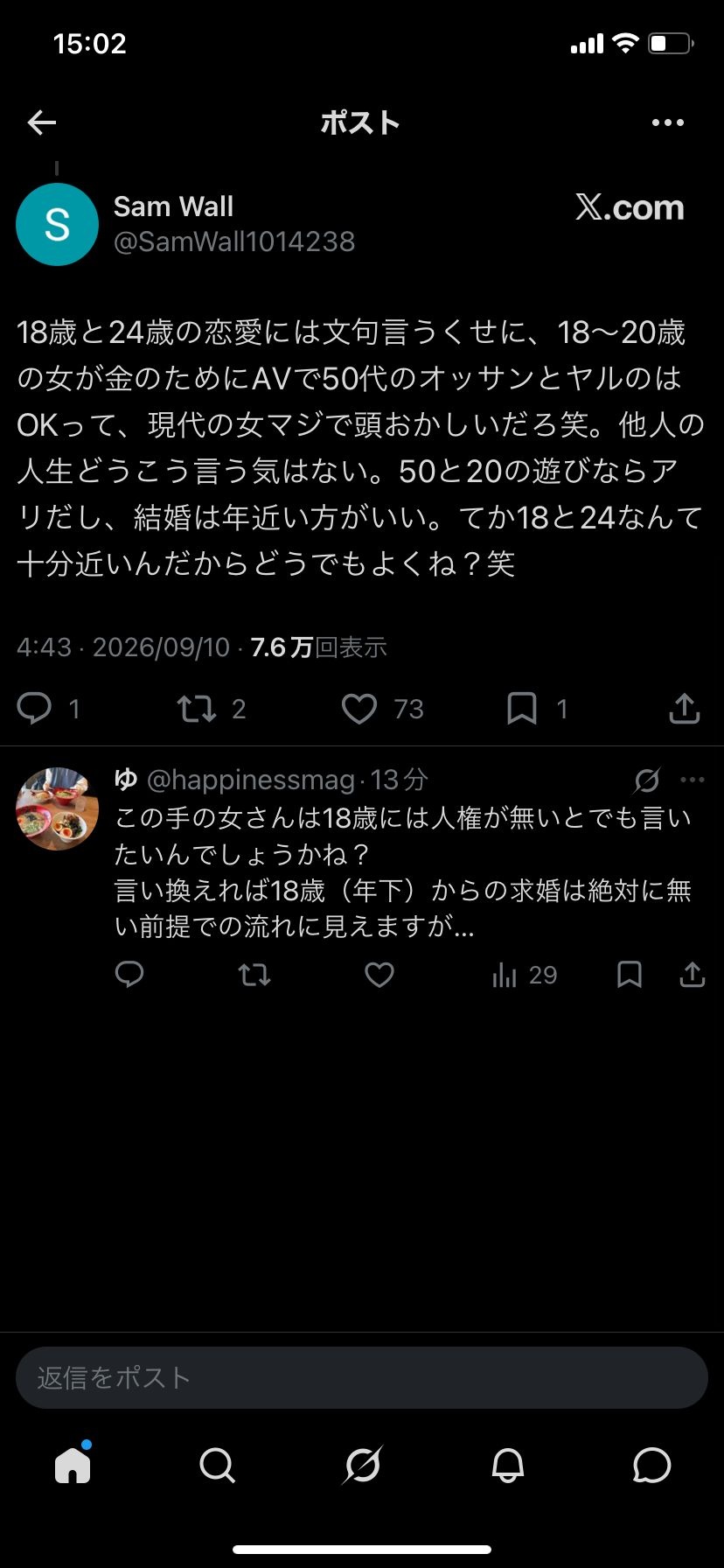The image size is (724, 1568).
Task: Comment on @happinessmag's reply
Action: click(129, 975)
